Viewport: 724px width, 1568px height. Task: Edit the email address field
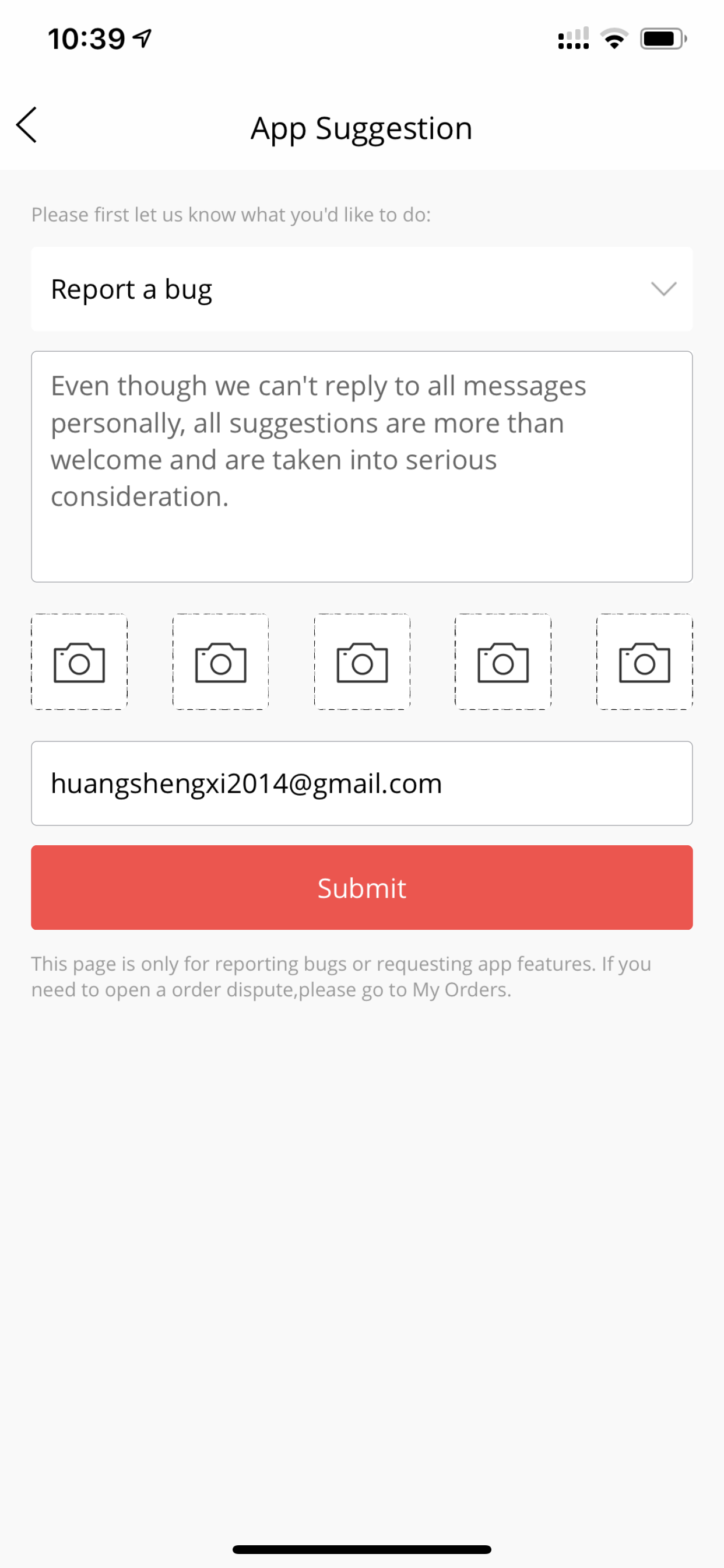pyautogui.click(x=361, y=783)
